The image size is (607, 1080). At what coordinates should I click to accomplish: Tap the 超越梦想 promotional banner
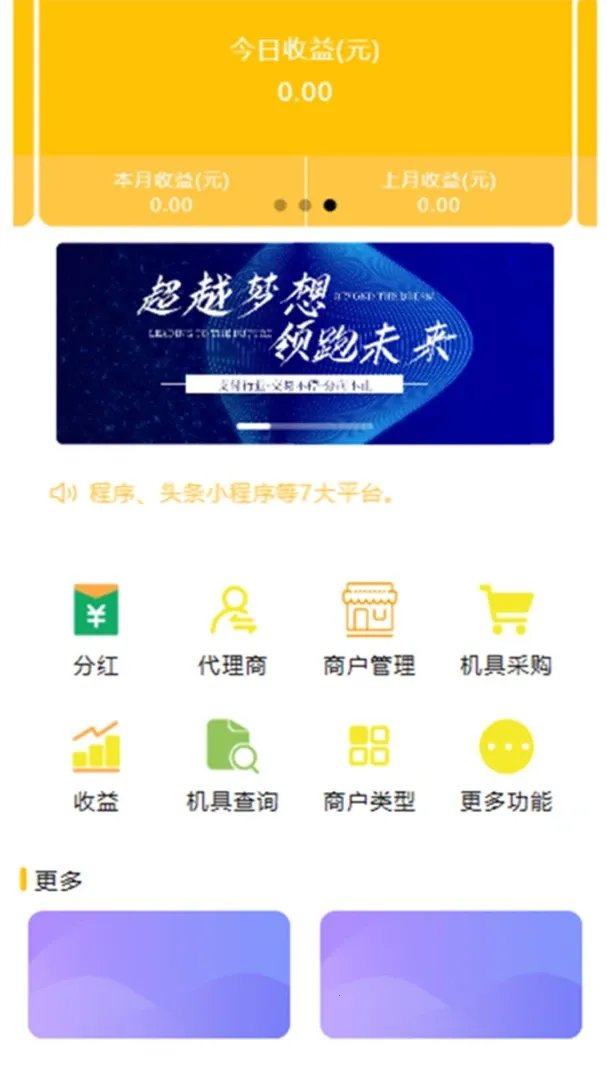305,343
